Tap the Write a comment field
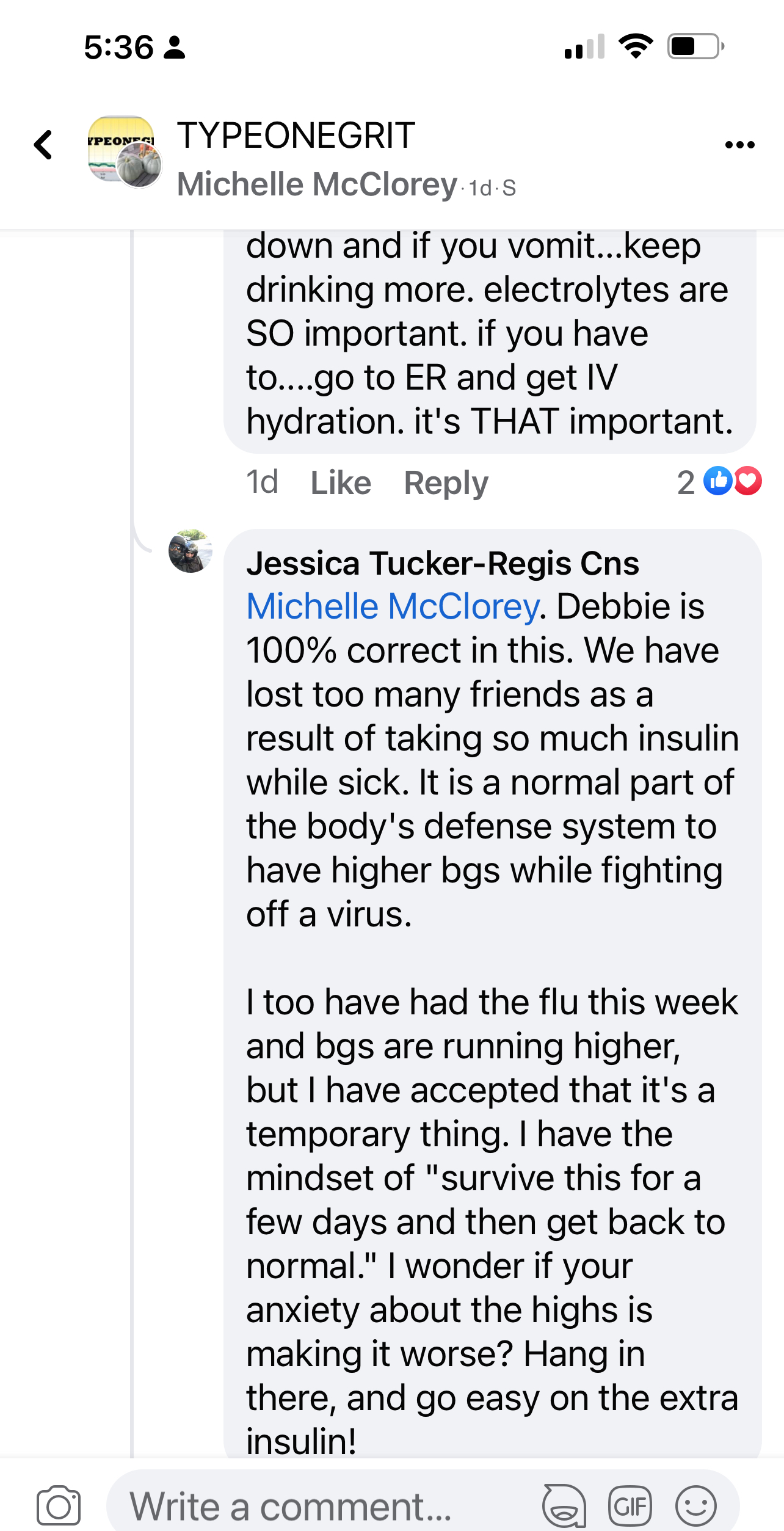Viewport: 784px width, 1531px height. point(318,1507)
